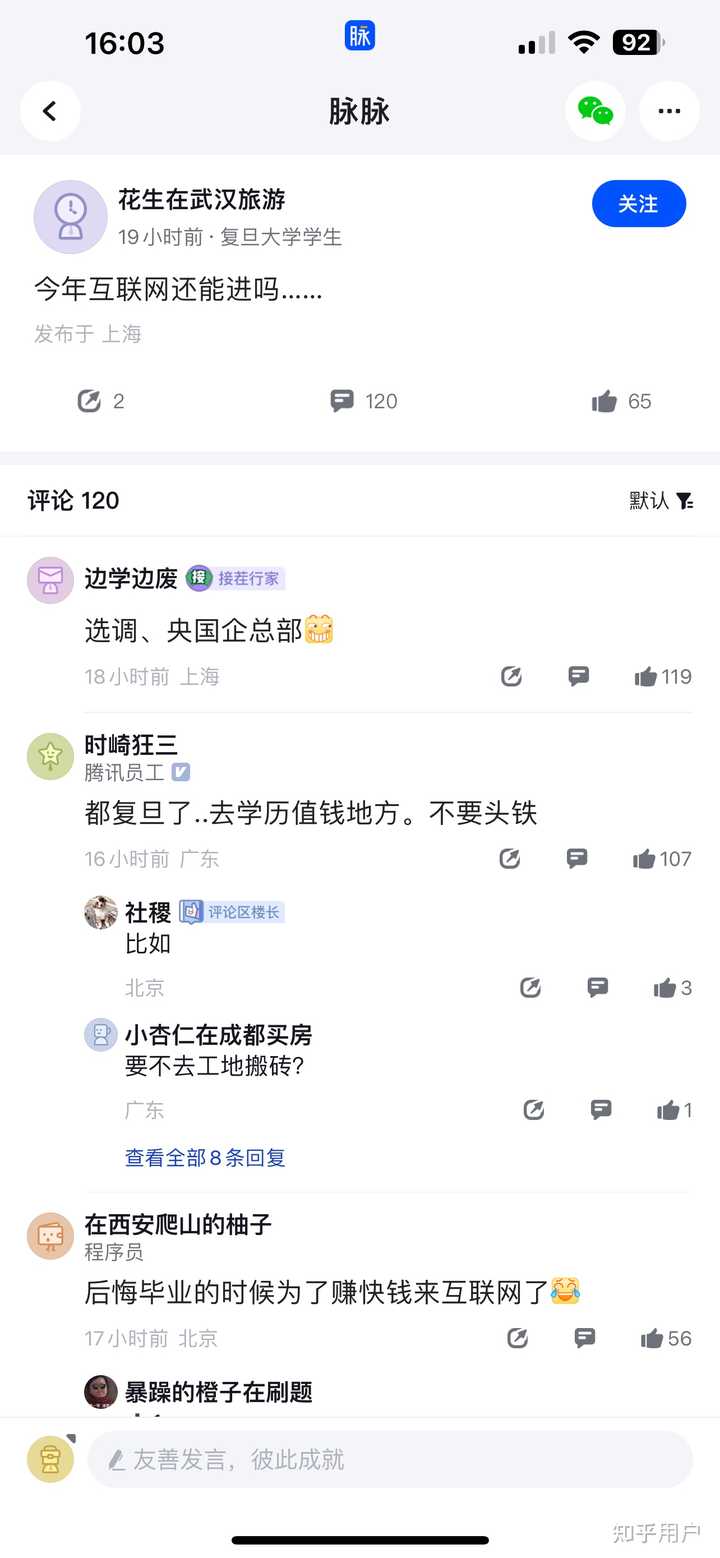Open 花生在武汉旅游's profile avatar
Screen dimensions: 720x1558
pyautogui.click(x=70, y=217)
